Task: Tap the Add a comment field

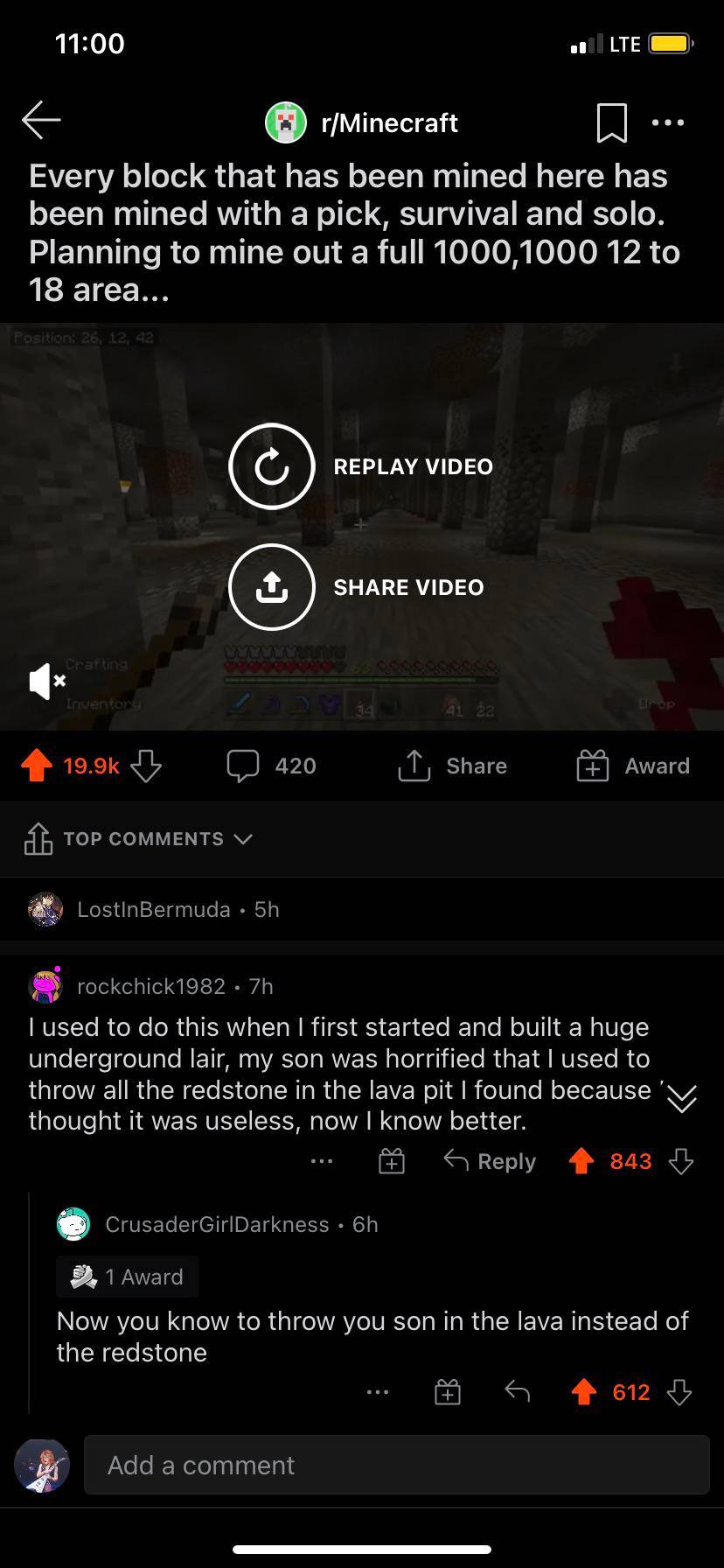Action: 396,1465
